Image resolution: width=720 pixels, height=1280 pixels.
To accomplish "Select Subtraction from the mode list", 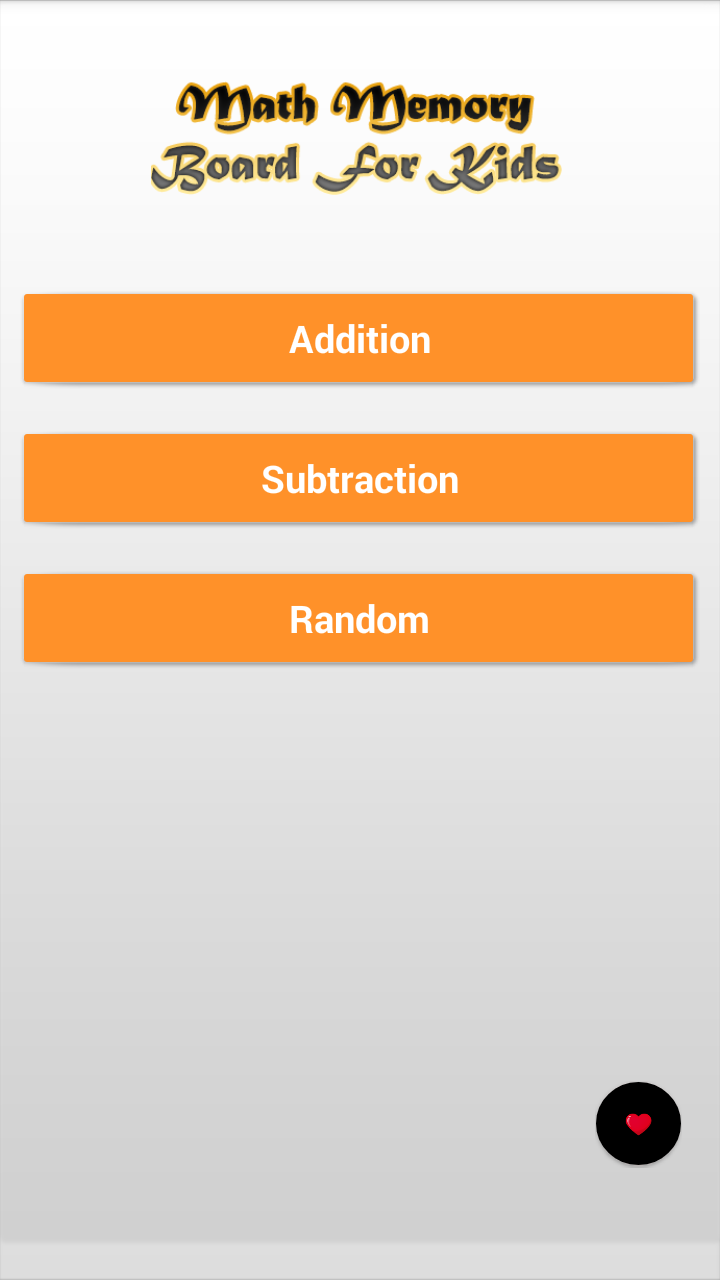I will 358,478.
